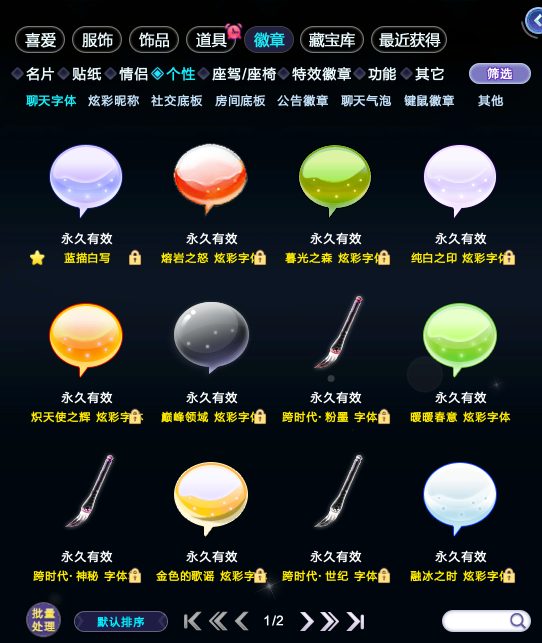Go to the next page
Screen dimensions: 542x643
tap(306, 621)
